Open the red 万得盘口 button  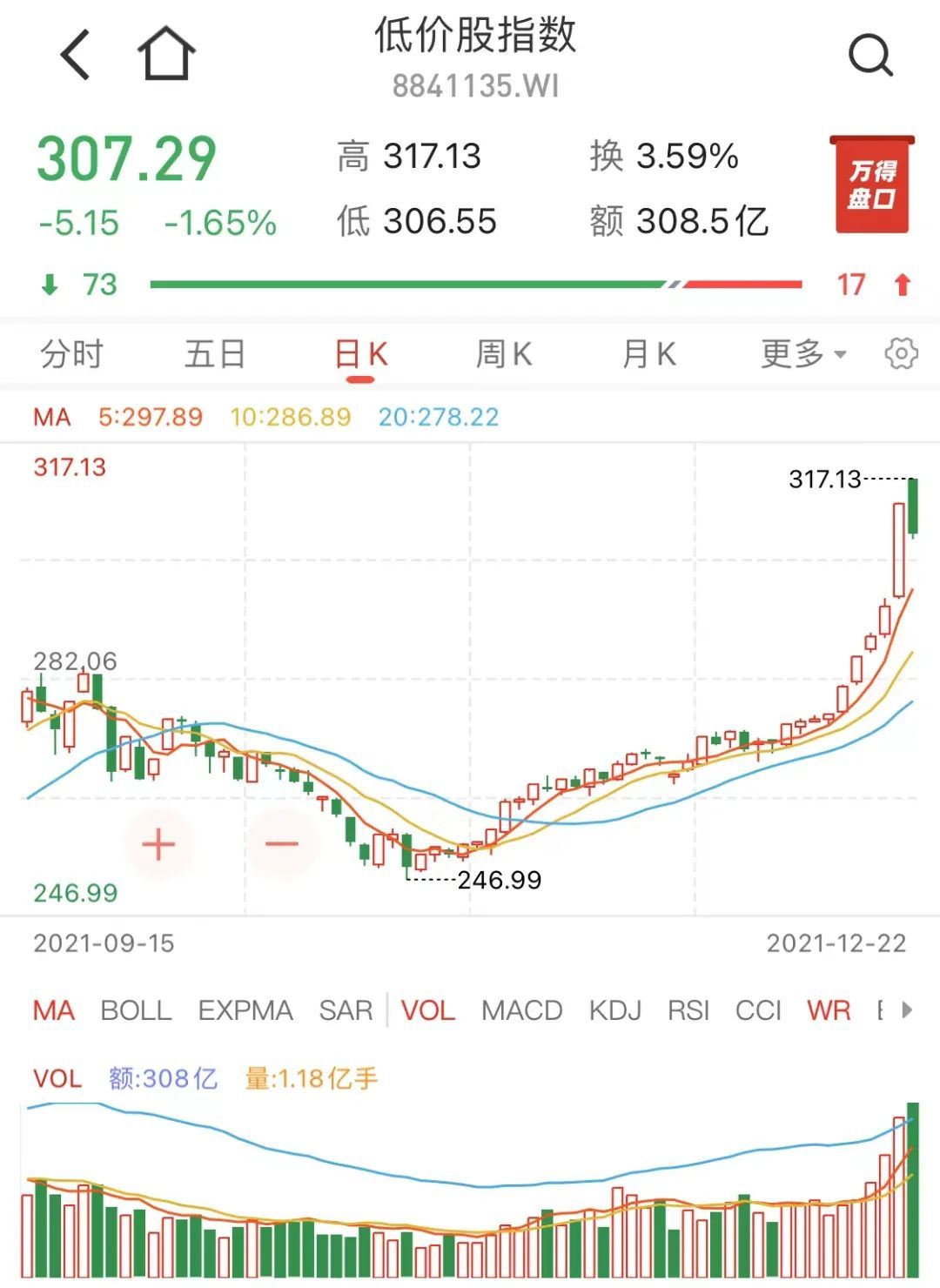871,184
